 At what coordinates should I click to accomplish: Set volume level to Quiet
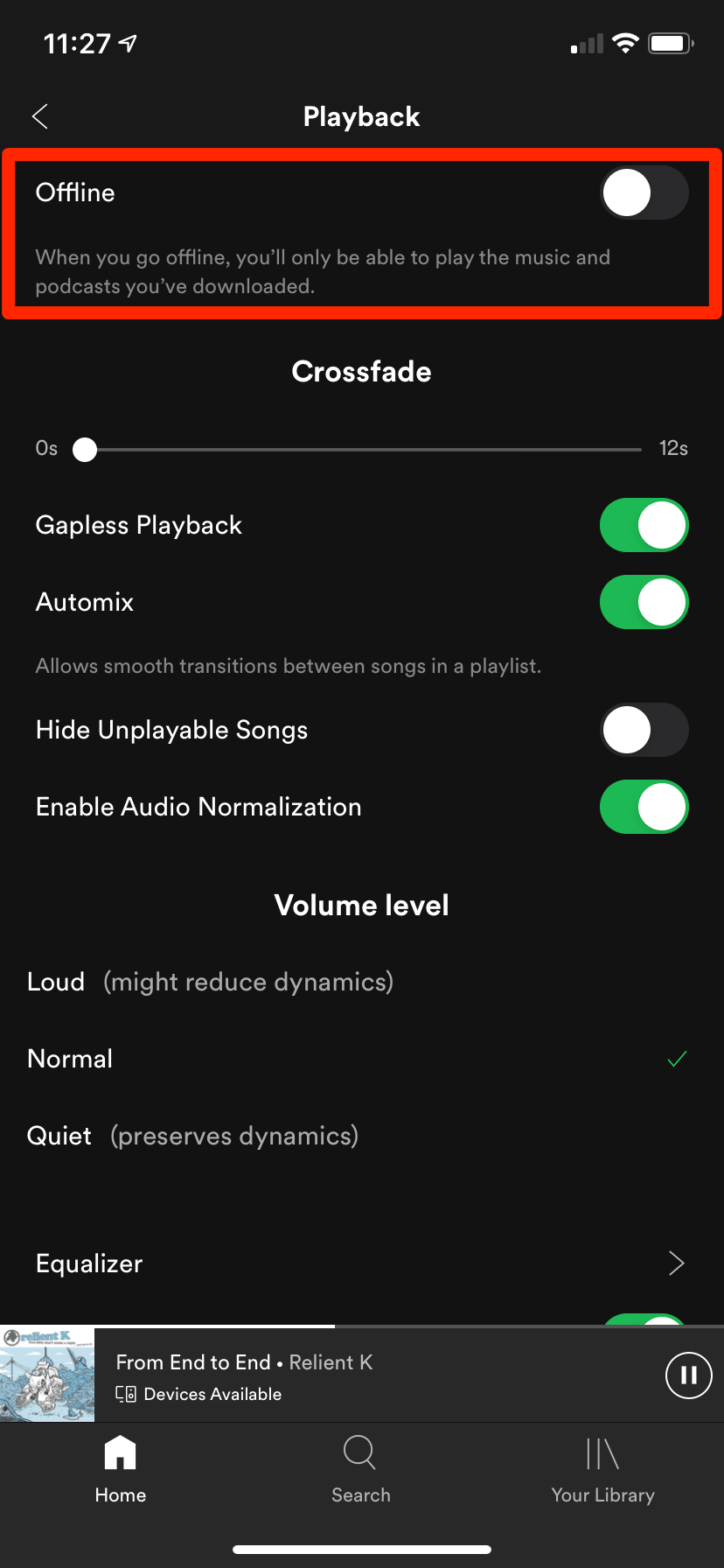tap(192, 1136)
